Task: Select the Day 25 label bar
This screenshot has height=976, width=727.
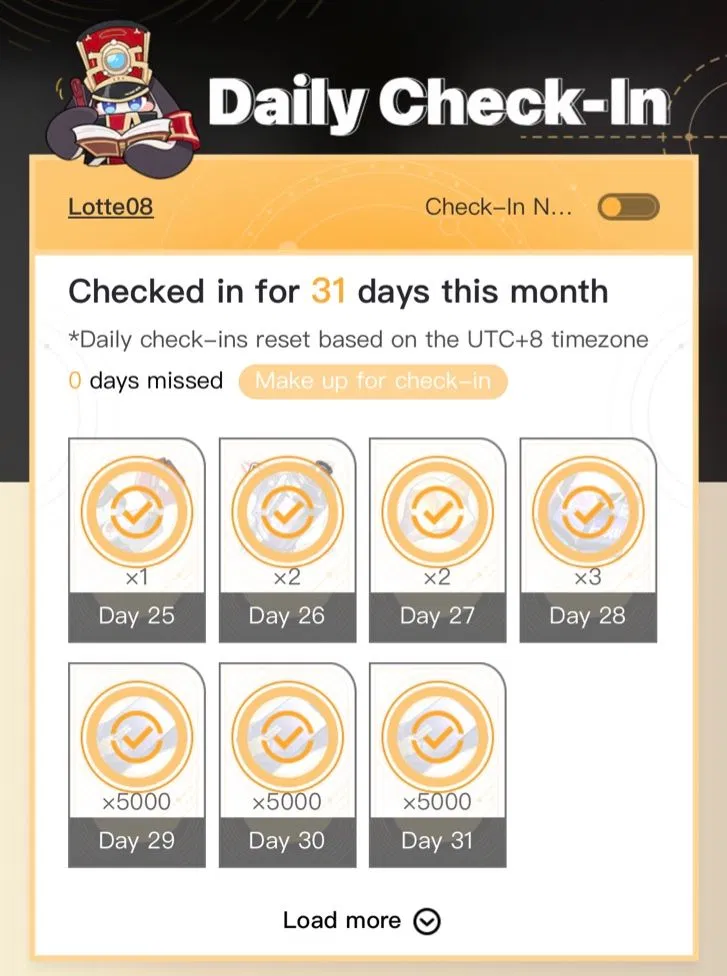Action: (x=137, y=616)
